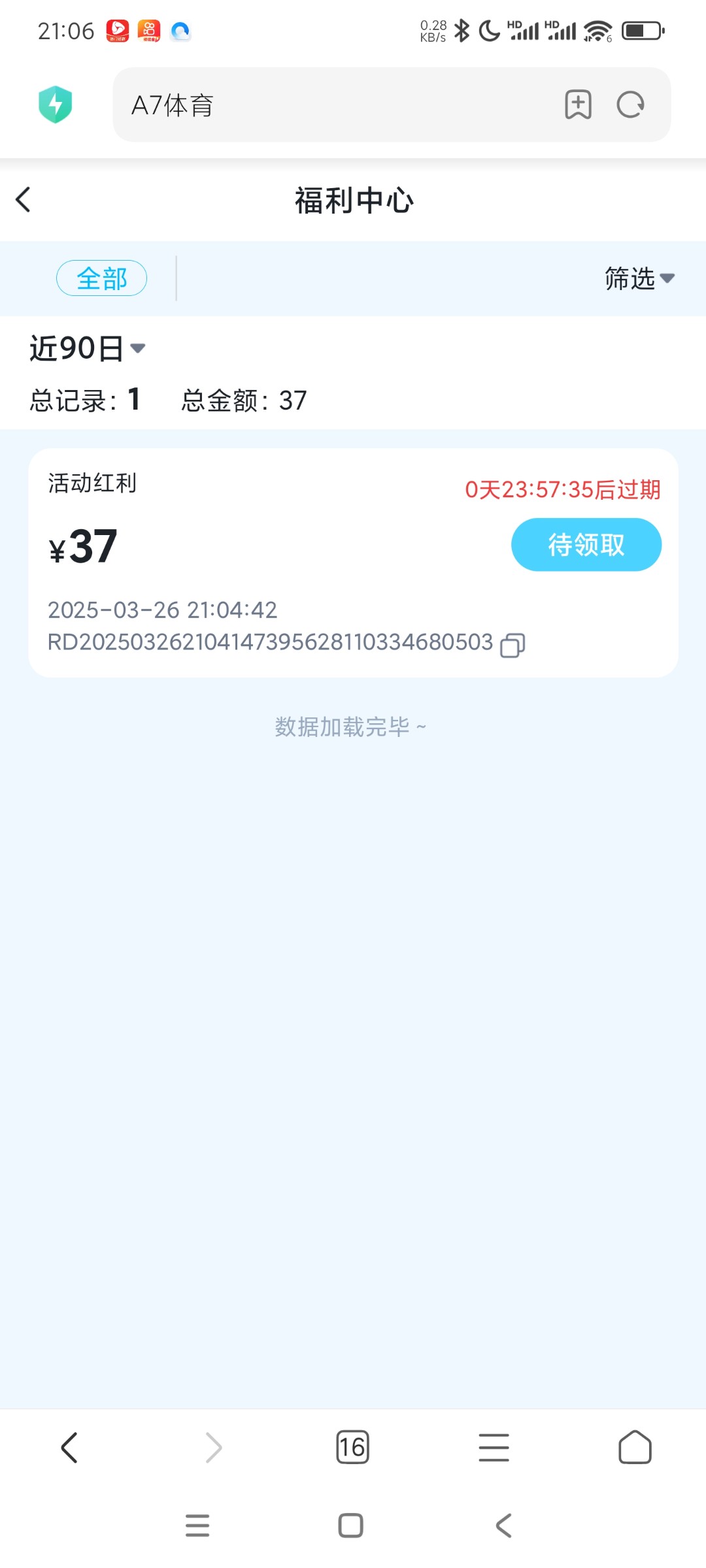
Task: Open the browser menu
Action: click(x=494, y=1447)
